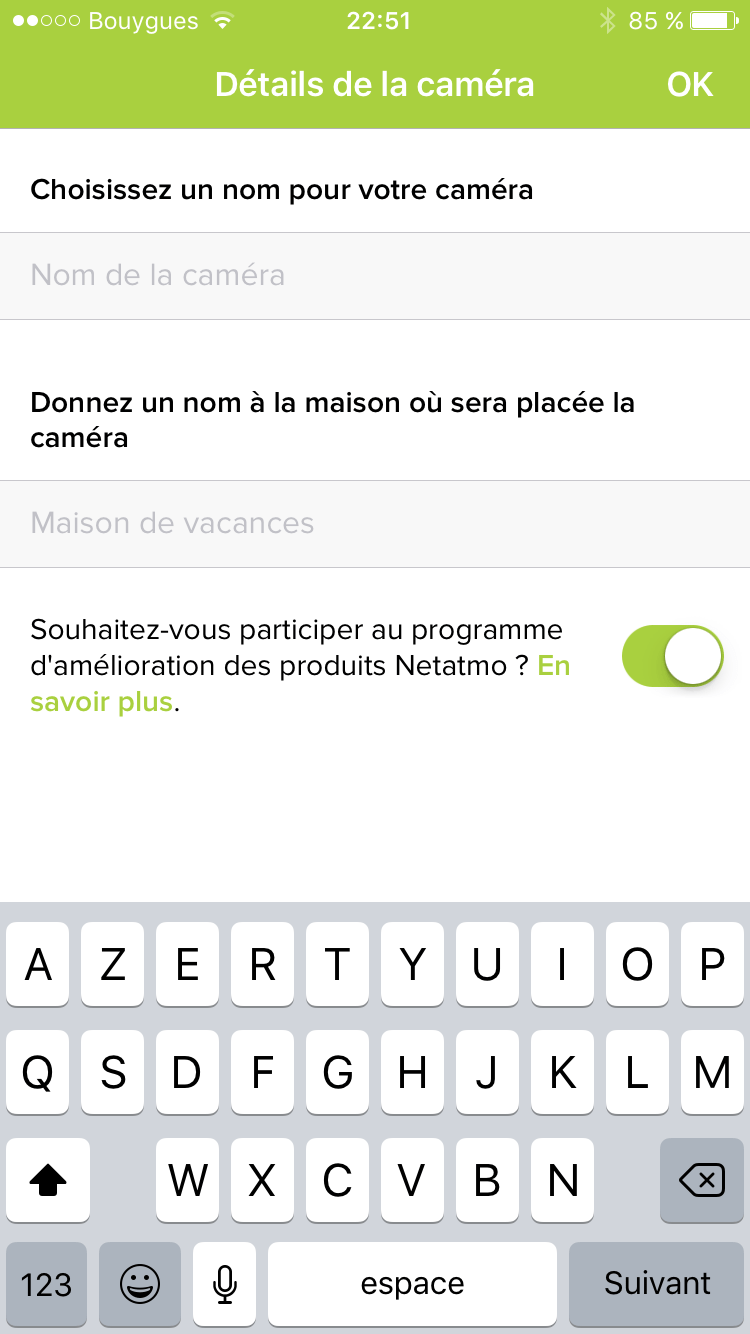The height and width of the screenshot is (1334, 750).
Task: Disable the Netatmo improvement program switch
Action: pyautogui.click(x=672, y=657)
